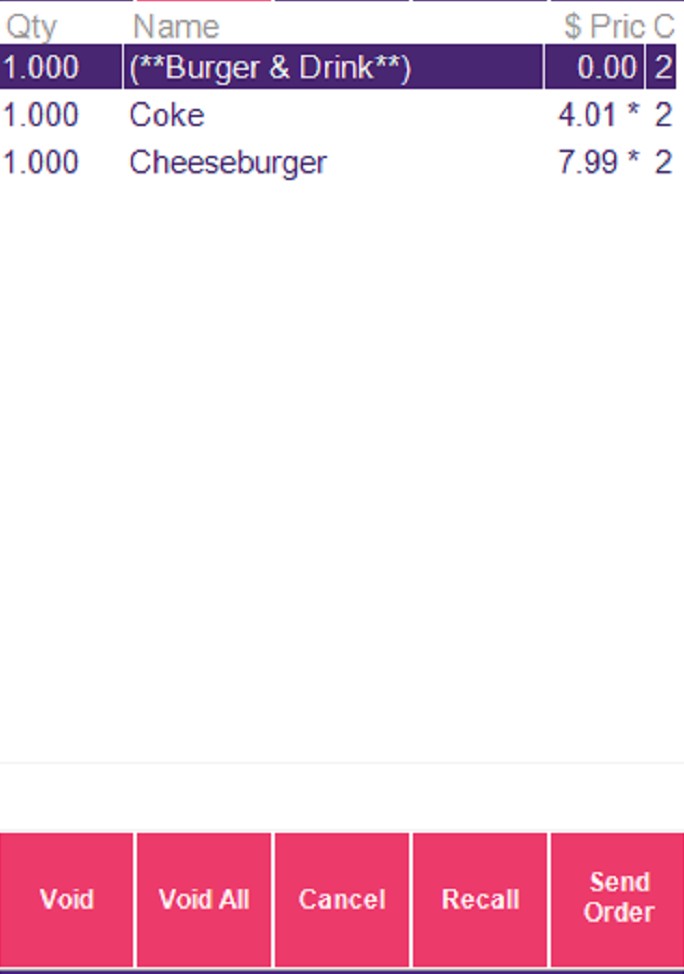Void all items in the order
Viewport: 684px width, 974px height.
204,899
